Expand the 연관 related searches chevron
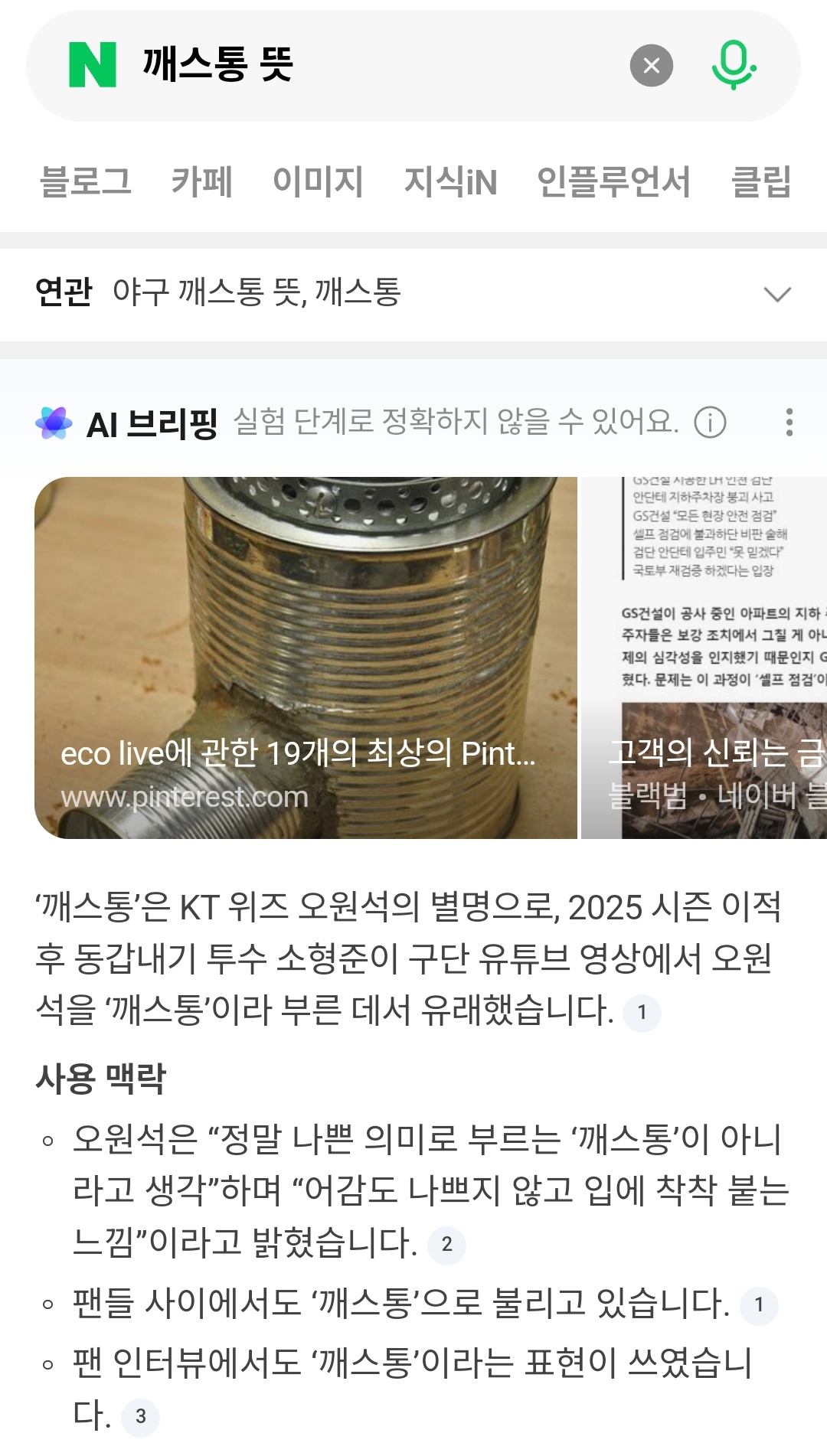 (777, 294)
